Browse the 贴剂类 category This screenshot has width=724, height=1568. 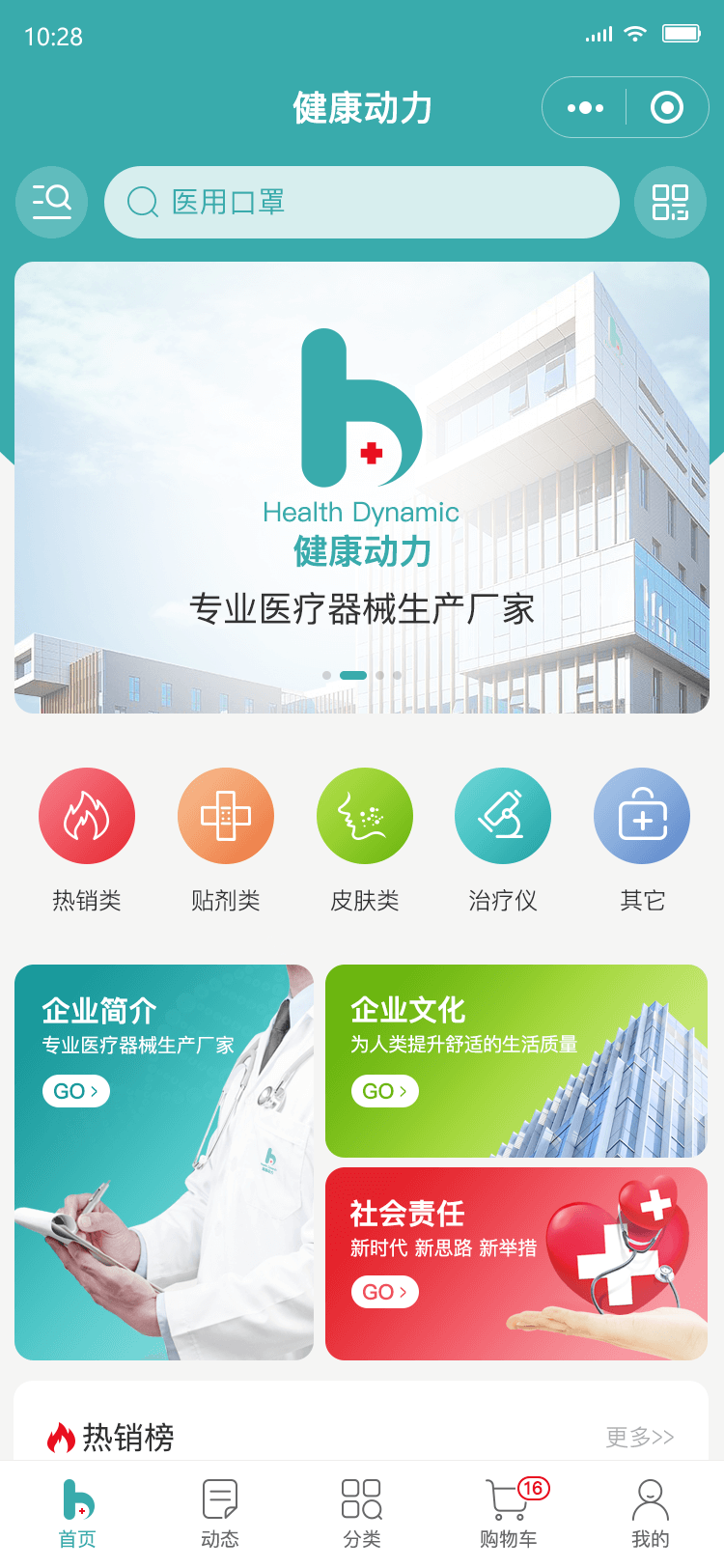(x=226, y=816)
